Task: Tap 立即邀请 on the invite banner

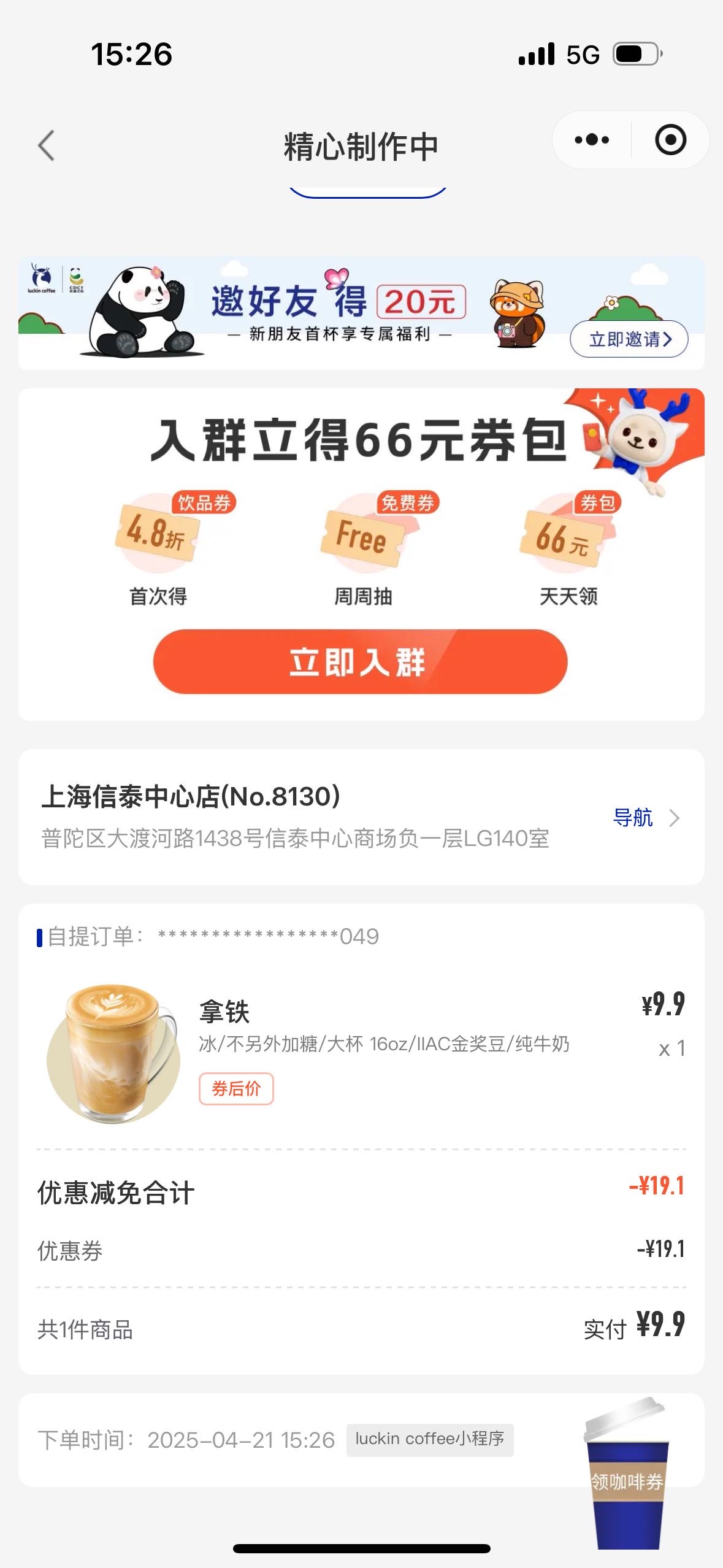Action: click(629, 339)
